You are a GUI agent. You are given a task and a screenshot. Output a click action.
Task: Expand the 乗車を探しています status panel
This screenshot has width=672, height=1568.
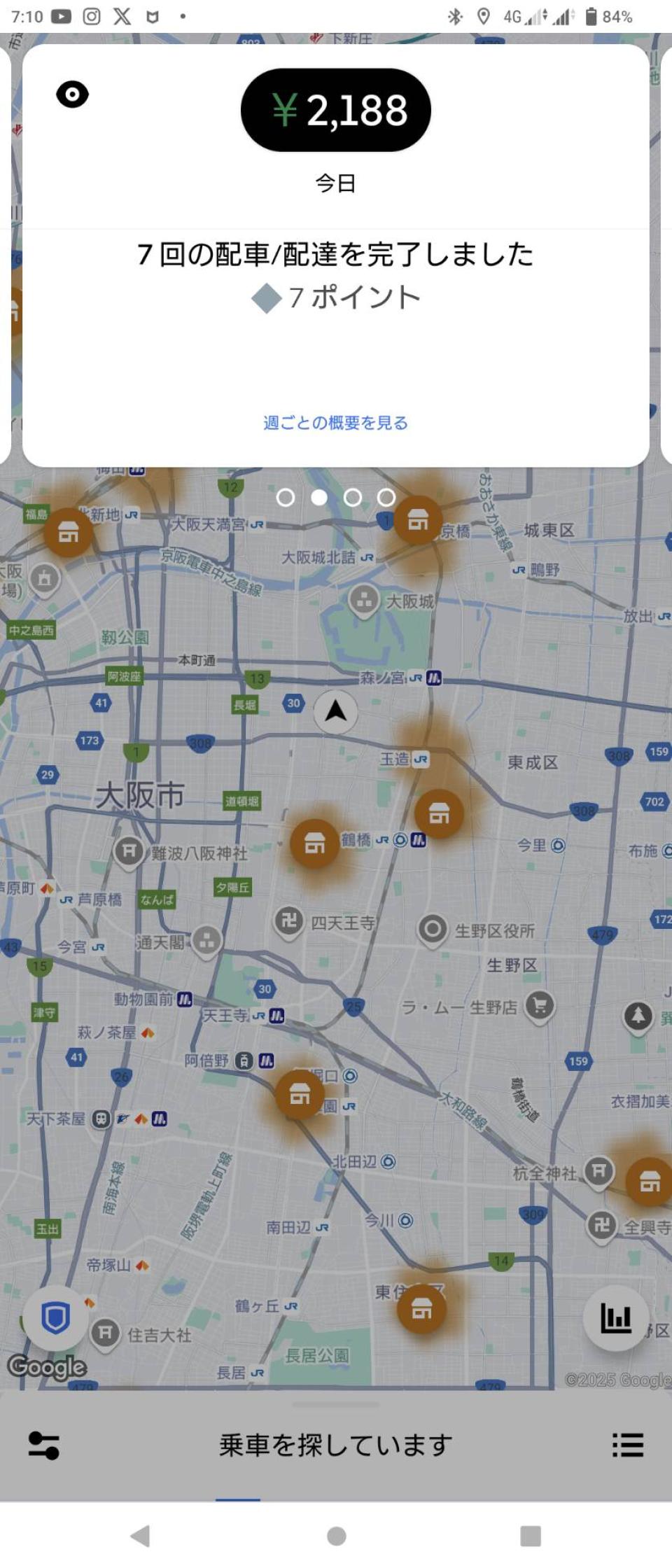click(335, 1445)
